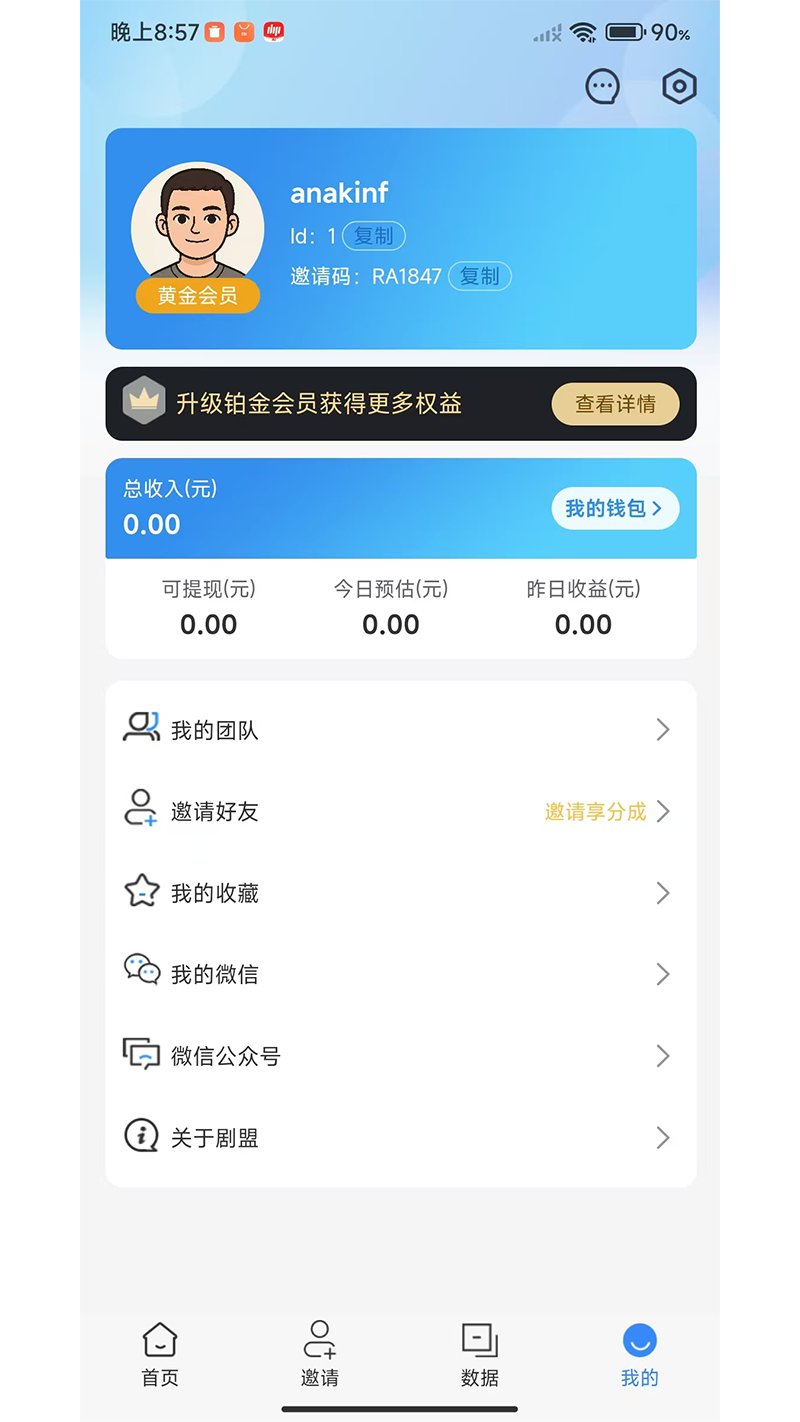Click the 邀请好友 invite friend icon

point(141,811)
